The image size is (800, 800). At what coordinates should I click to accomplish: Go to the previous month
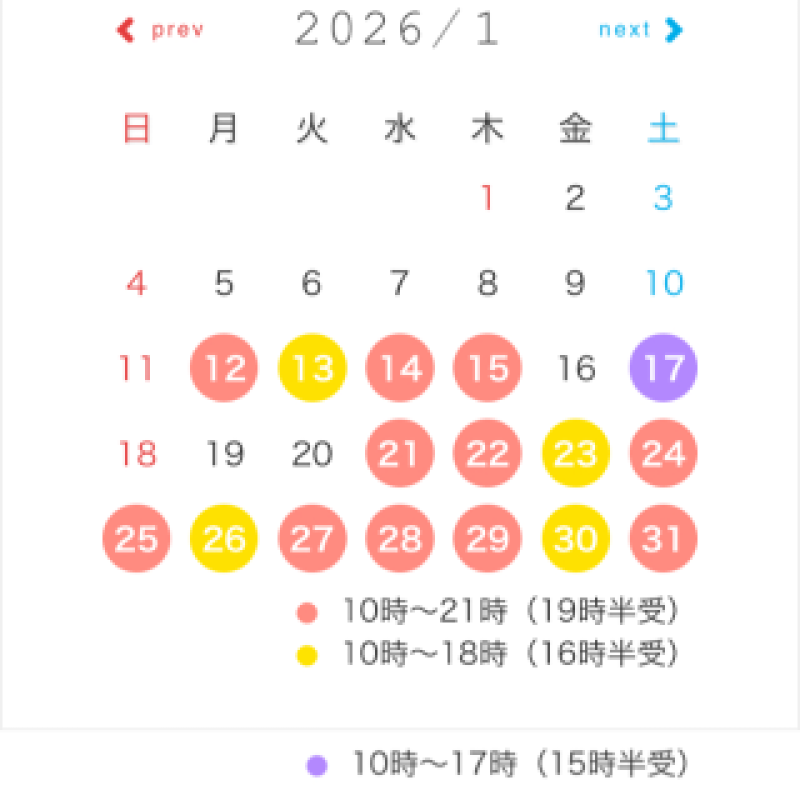point(160,30)
